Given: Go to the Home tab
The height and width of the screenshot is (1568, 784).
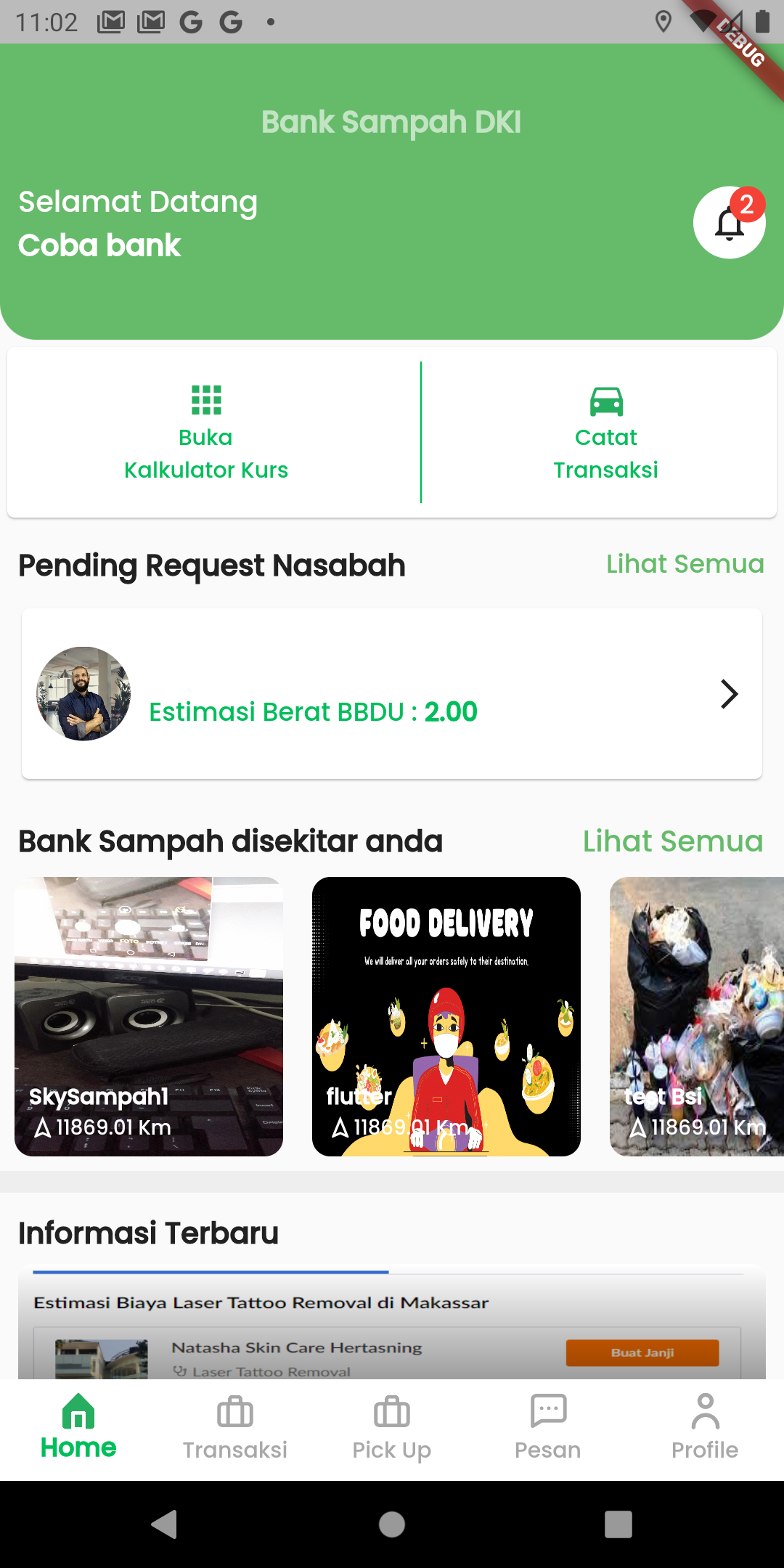Looking at the screenshot, I should [78, 1428].
